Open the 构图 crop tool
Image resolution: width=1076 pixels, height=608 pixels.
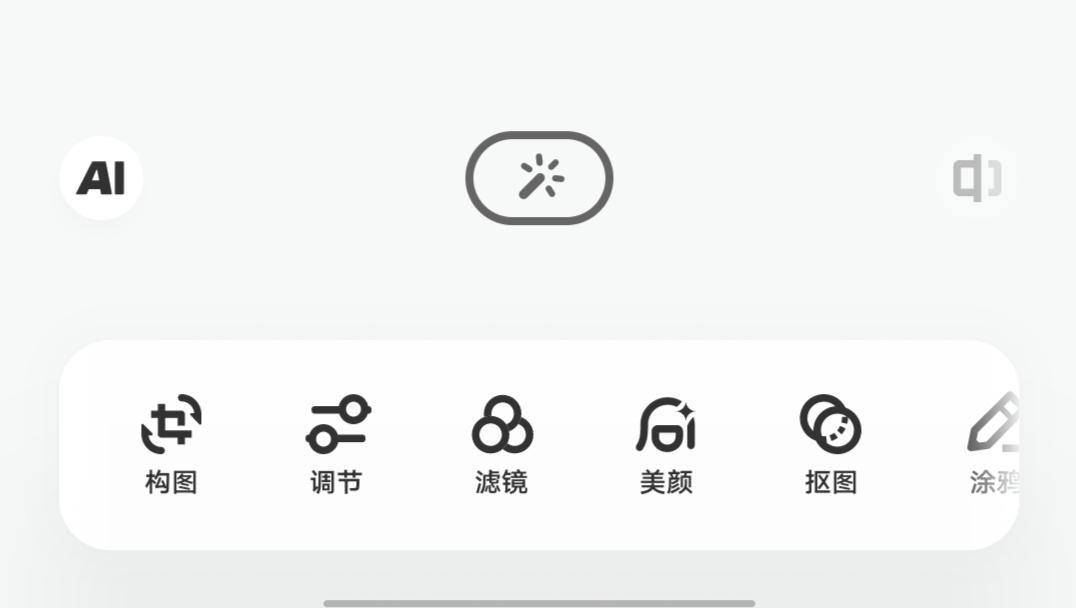click(x=171, y=444)
